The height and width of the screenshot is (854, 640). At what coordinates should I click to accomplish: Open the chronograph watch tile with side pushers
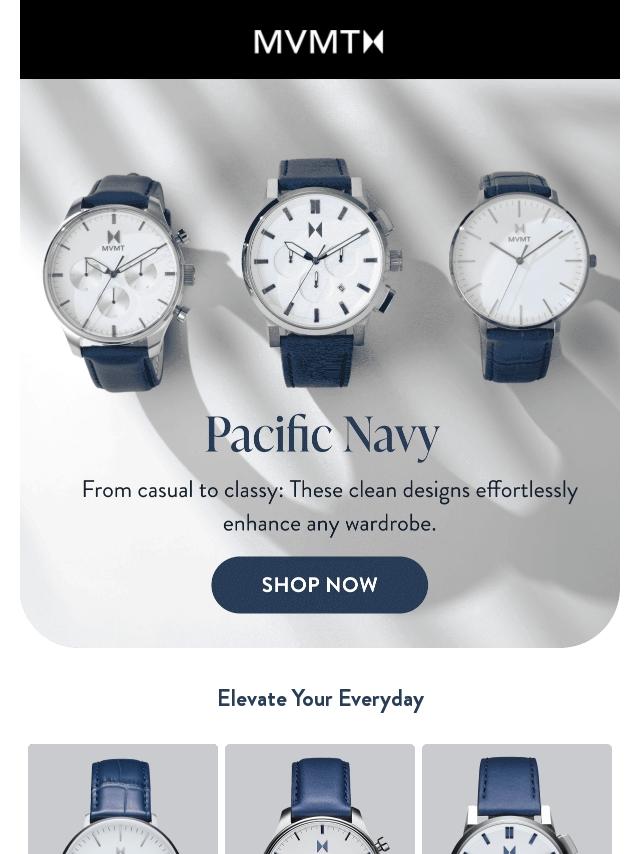pyautogui.click(x=320, y=799)
